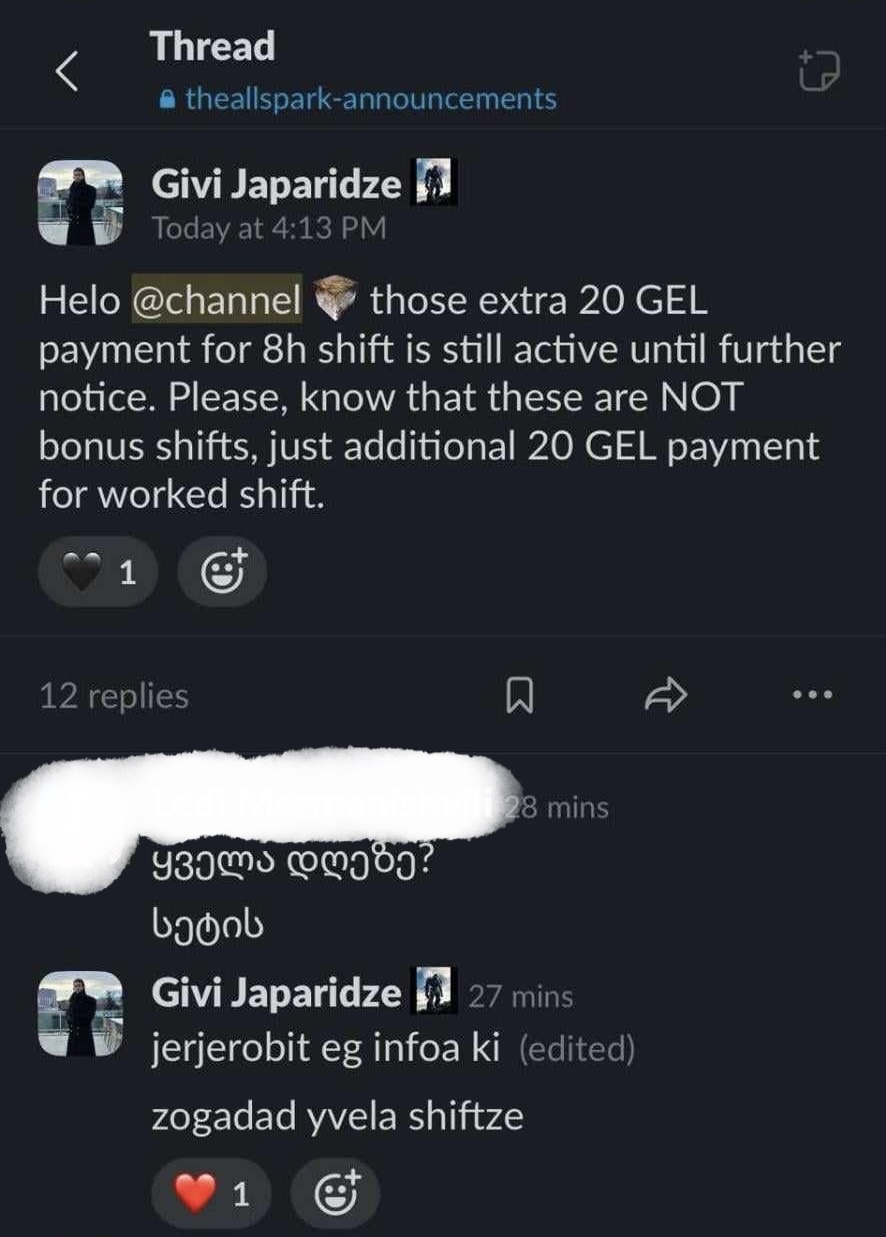Open more options for the announcement message
The width and height of the screenshot is (886, 1237).
[812, 694]
